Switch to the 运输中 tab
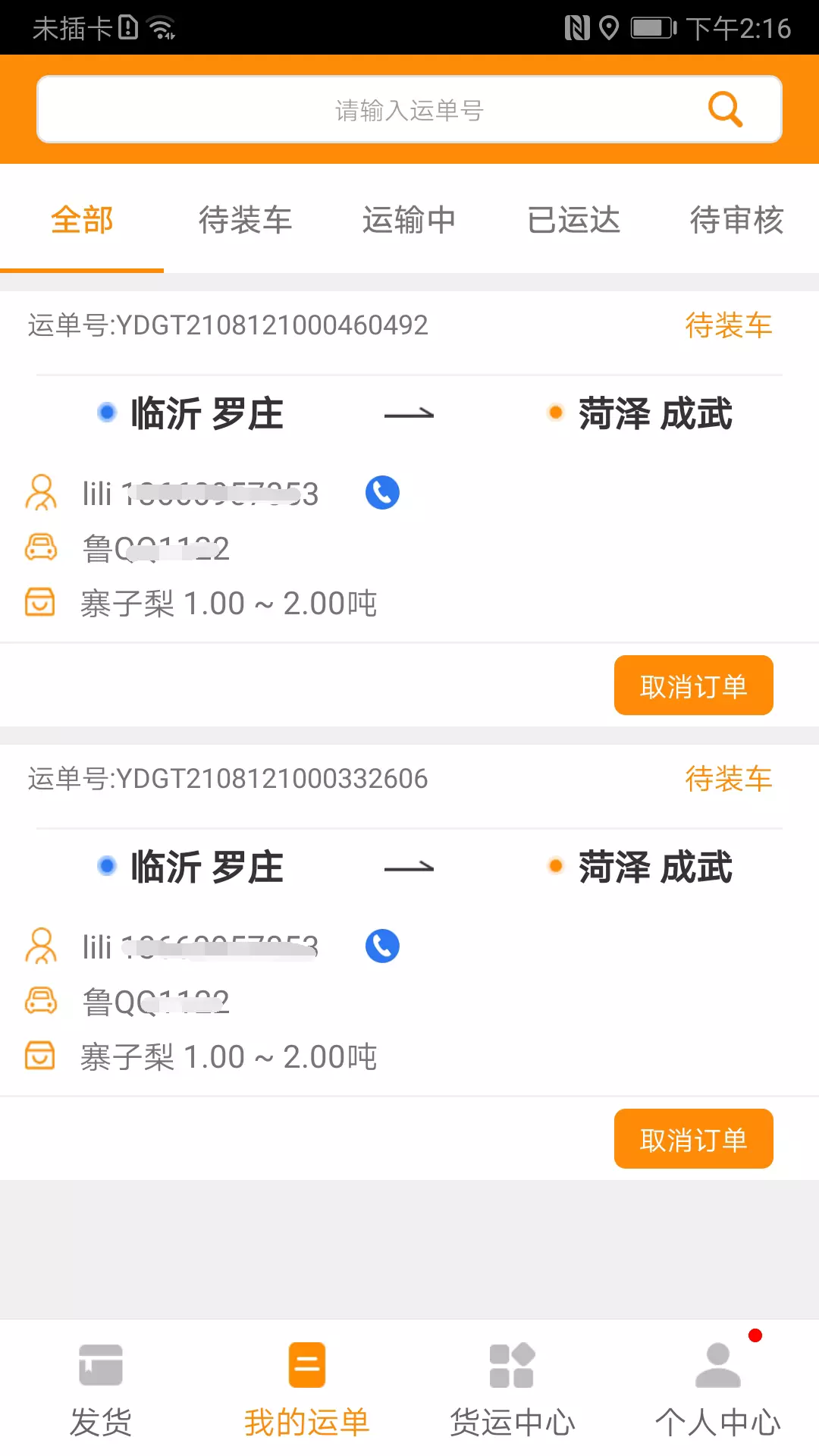The width and height of the screenshot is (819, 1456). [409, 220]
